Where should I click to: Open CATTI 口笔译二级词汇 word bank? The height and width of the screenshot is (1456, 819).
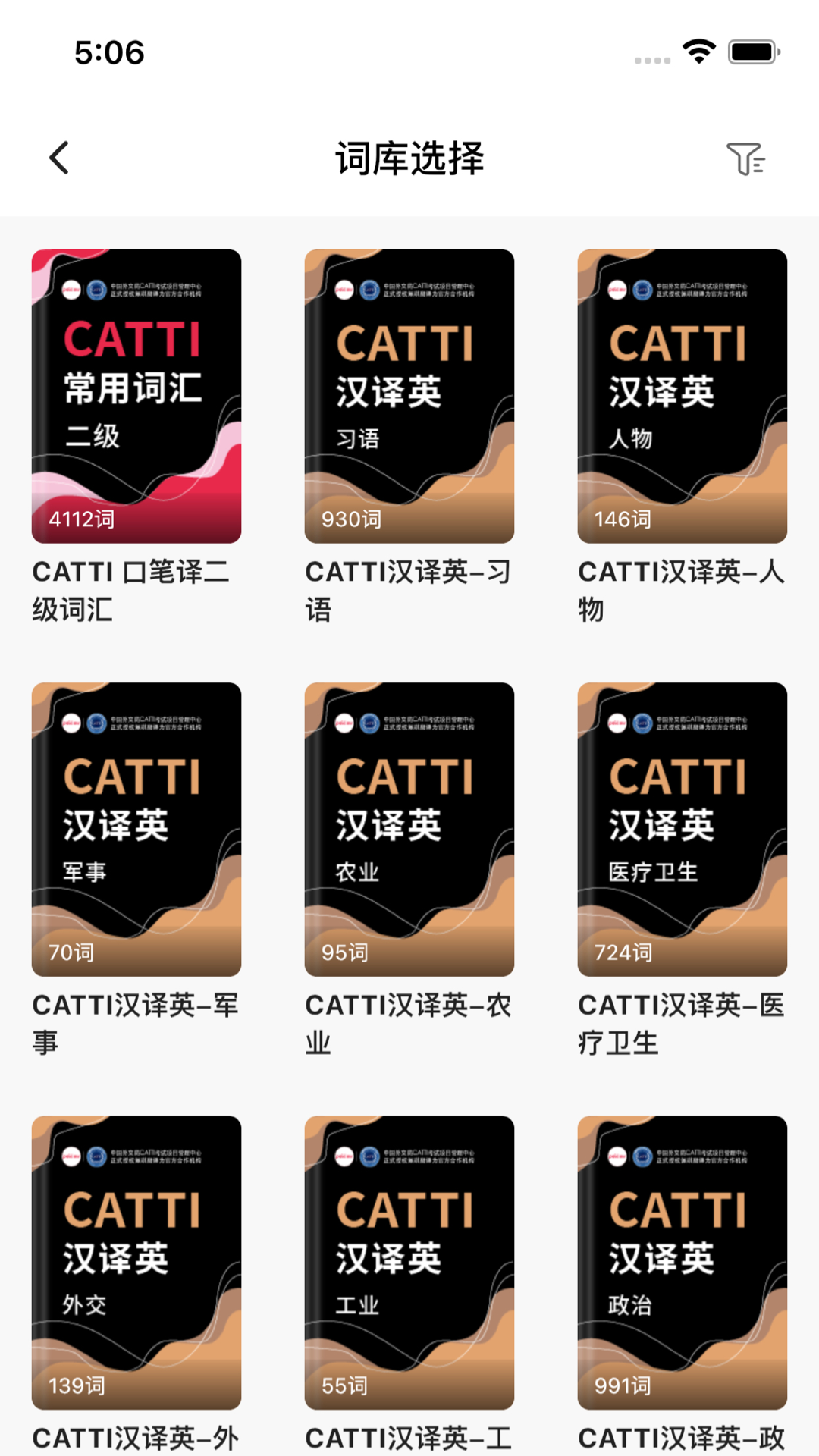pyautogui.click(x=136, y=394)
